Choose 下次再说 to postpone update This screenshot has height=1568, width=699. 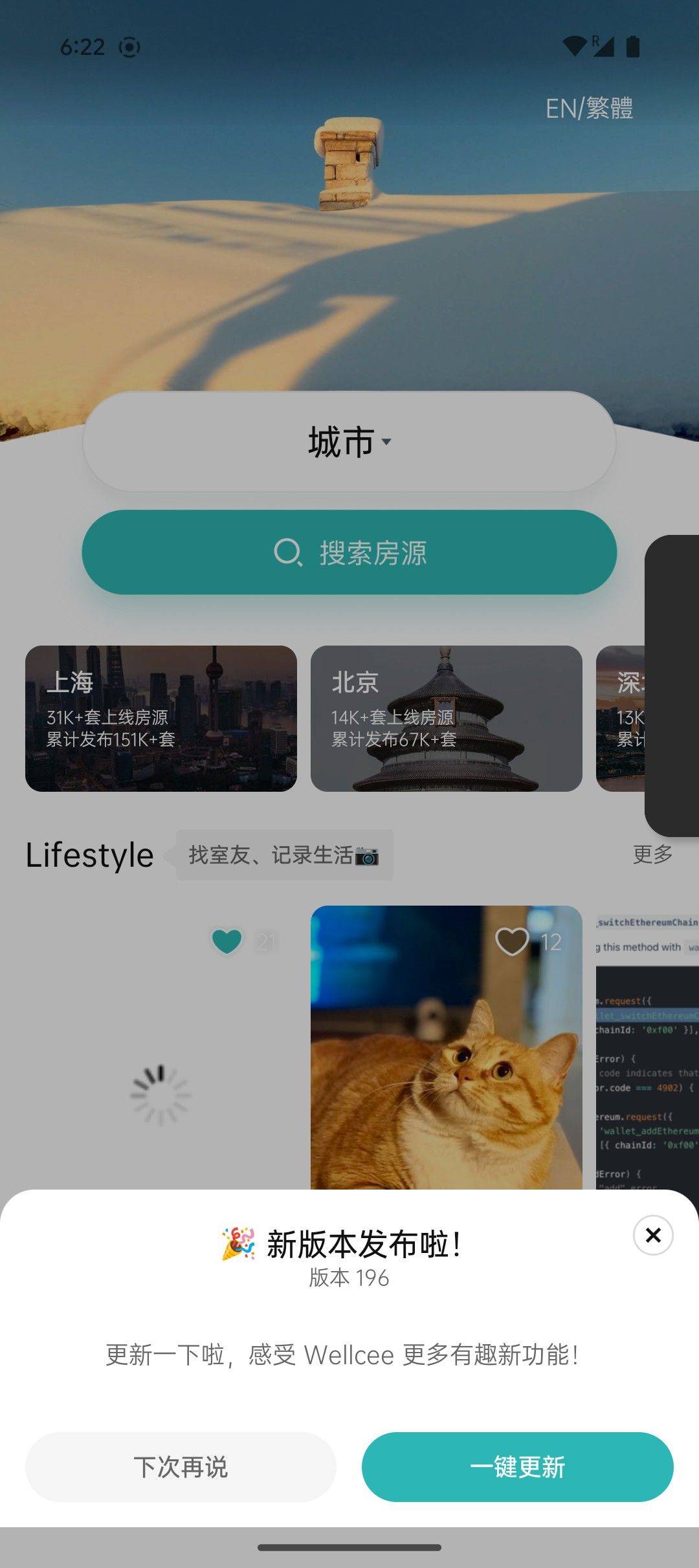(181, 1466)
